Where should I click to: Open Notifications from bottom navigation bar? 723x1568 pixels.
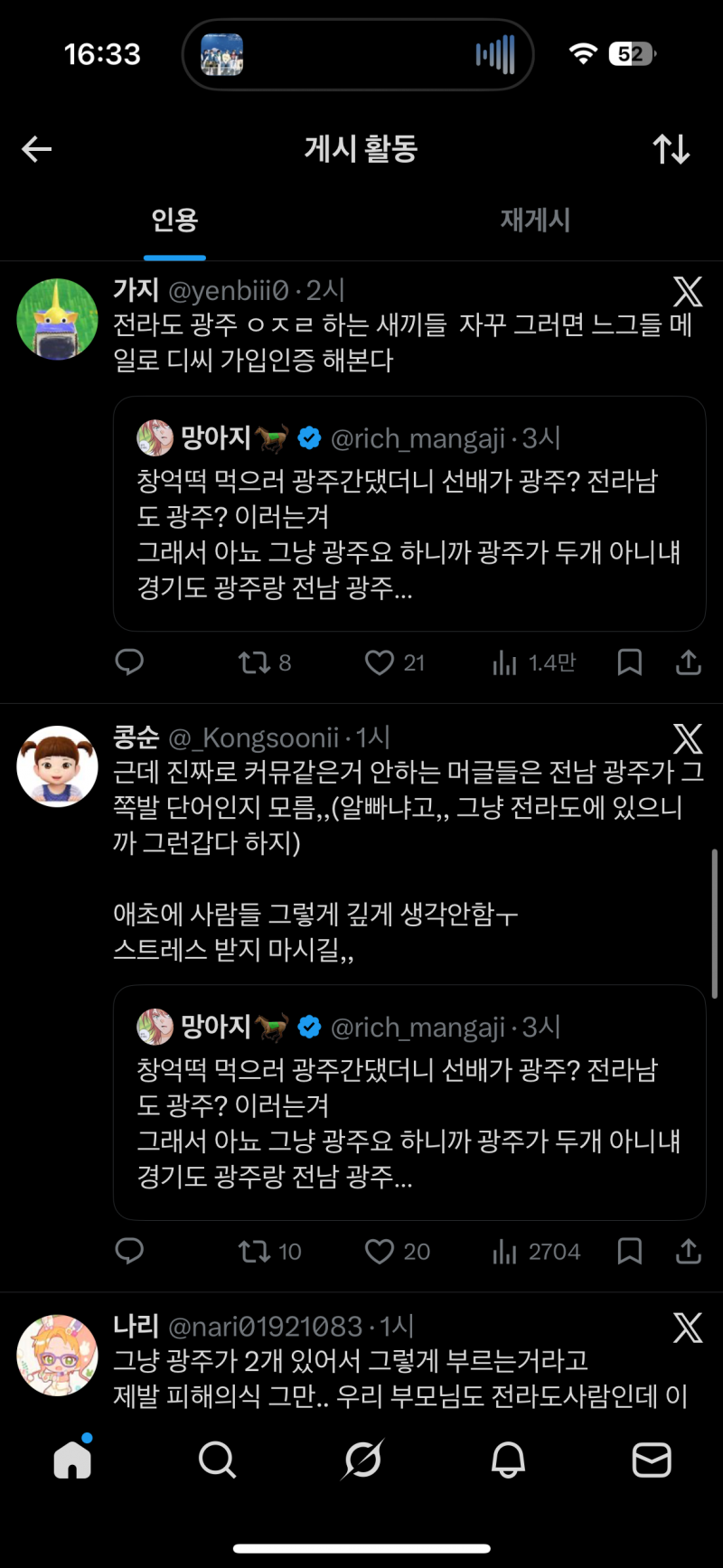508,1459
